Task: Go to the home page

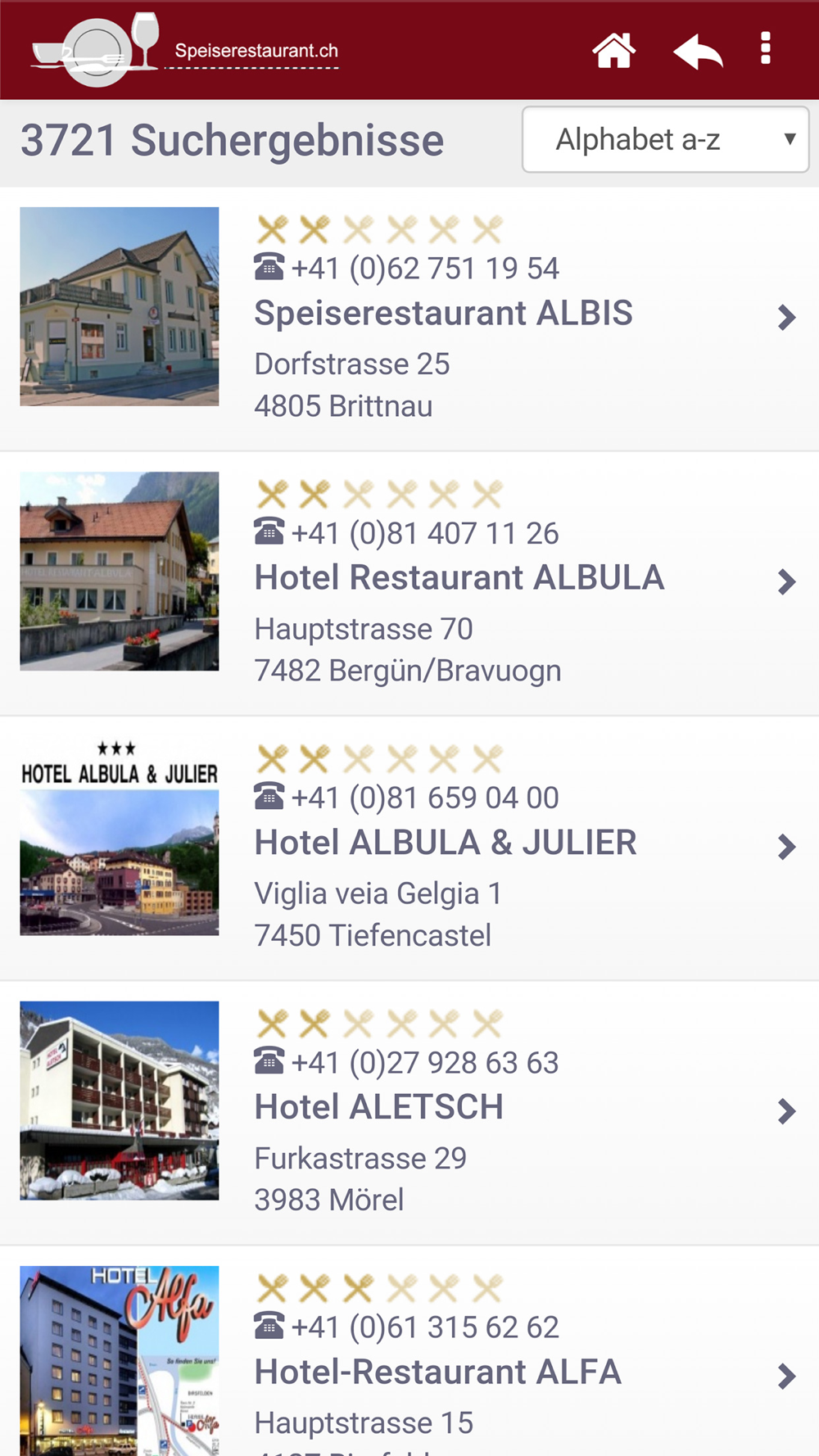Action: 613,51
